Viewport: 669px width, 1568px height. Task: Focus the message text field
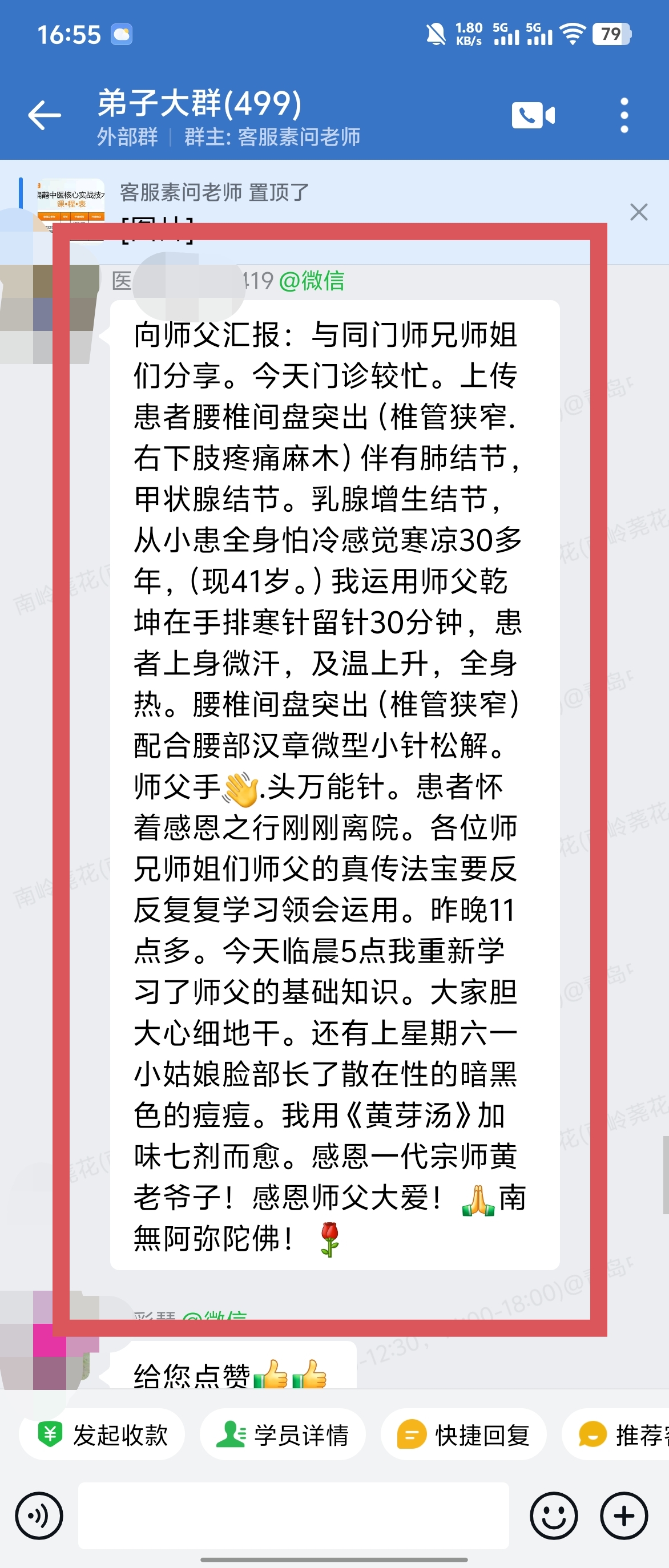coord(293,1516)
